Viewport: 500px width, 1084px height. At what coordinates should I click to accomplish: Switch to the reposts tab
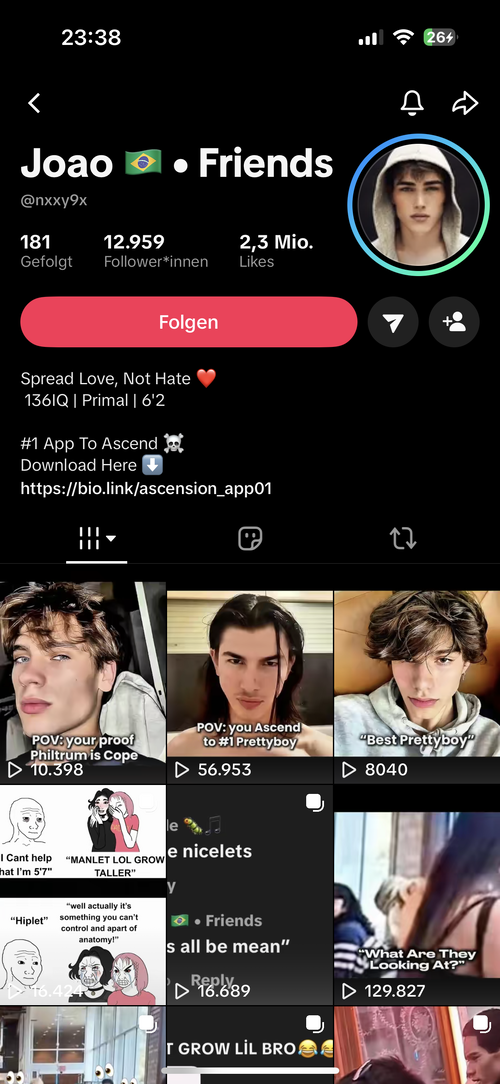402,538
